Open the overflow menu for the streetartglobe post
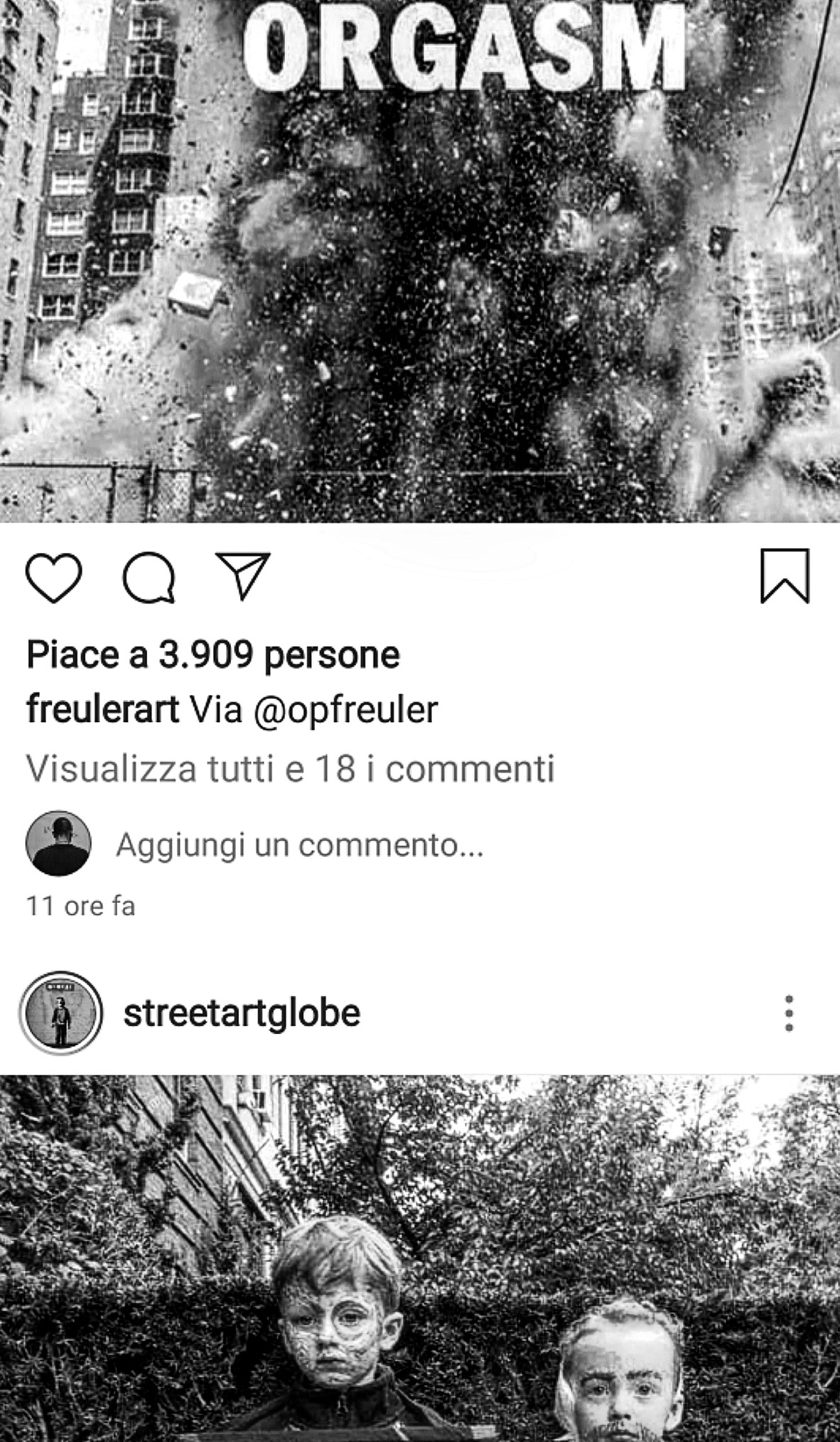840x1442 pixels. 789,1013
